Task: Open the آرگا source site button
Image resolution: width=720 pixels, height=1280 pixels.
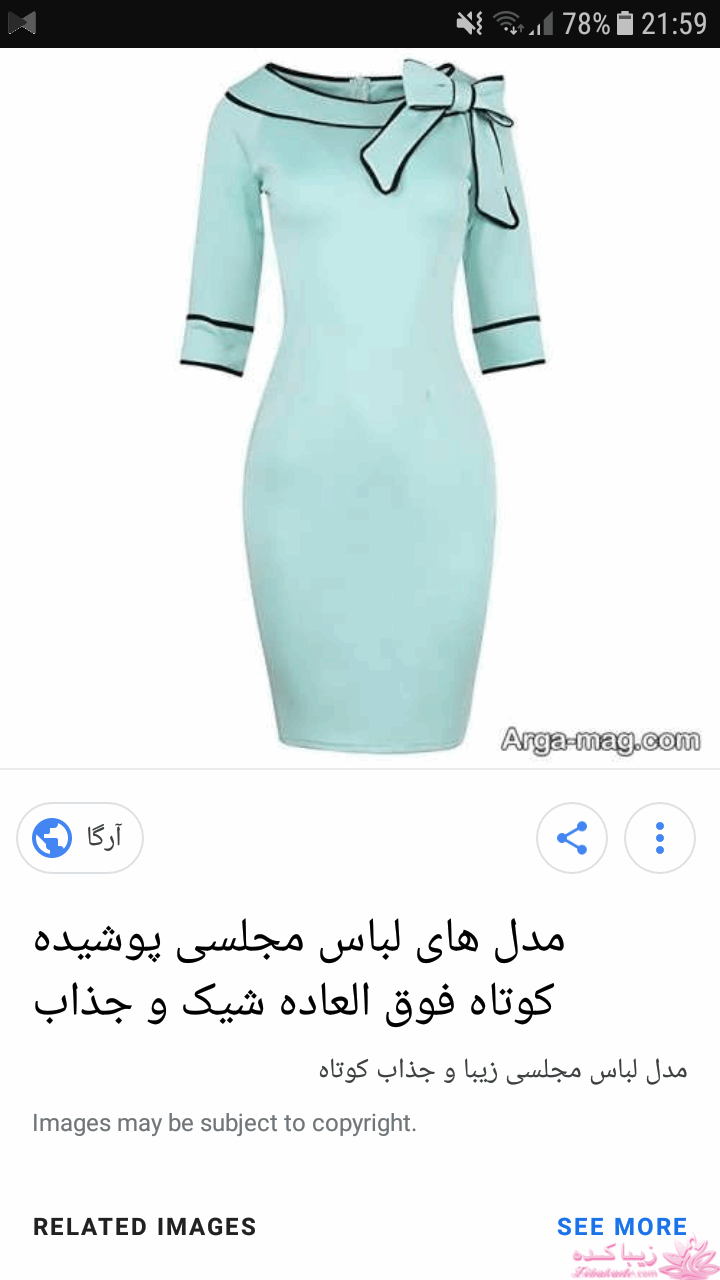Action: (x=80, y=838)
